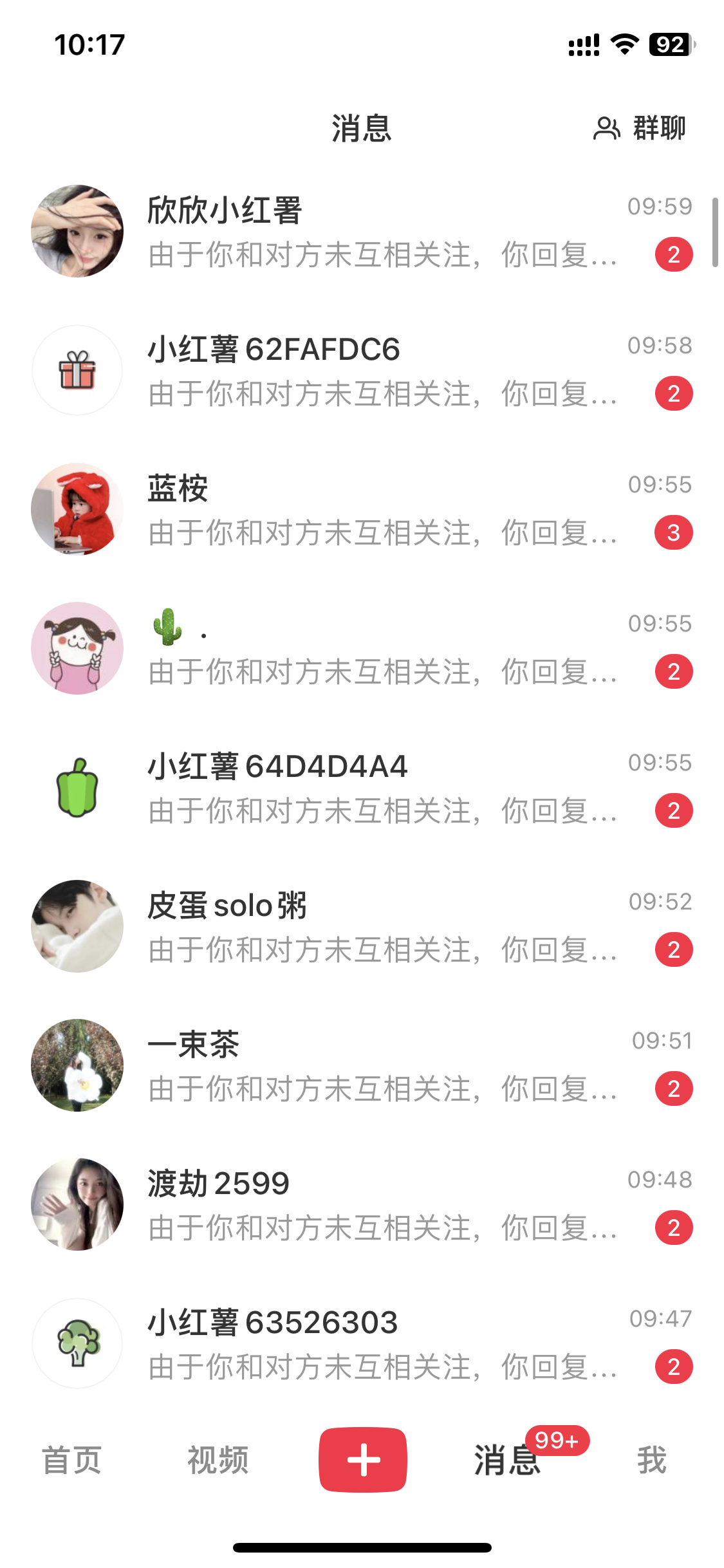Switch to the 首页 home tab

click(71, 1460)
